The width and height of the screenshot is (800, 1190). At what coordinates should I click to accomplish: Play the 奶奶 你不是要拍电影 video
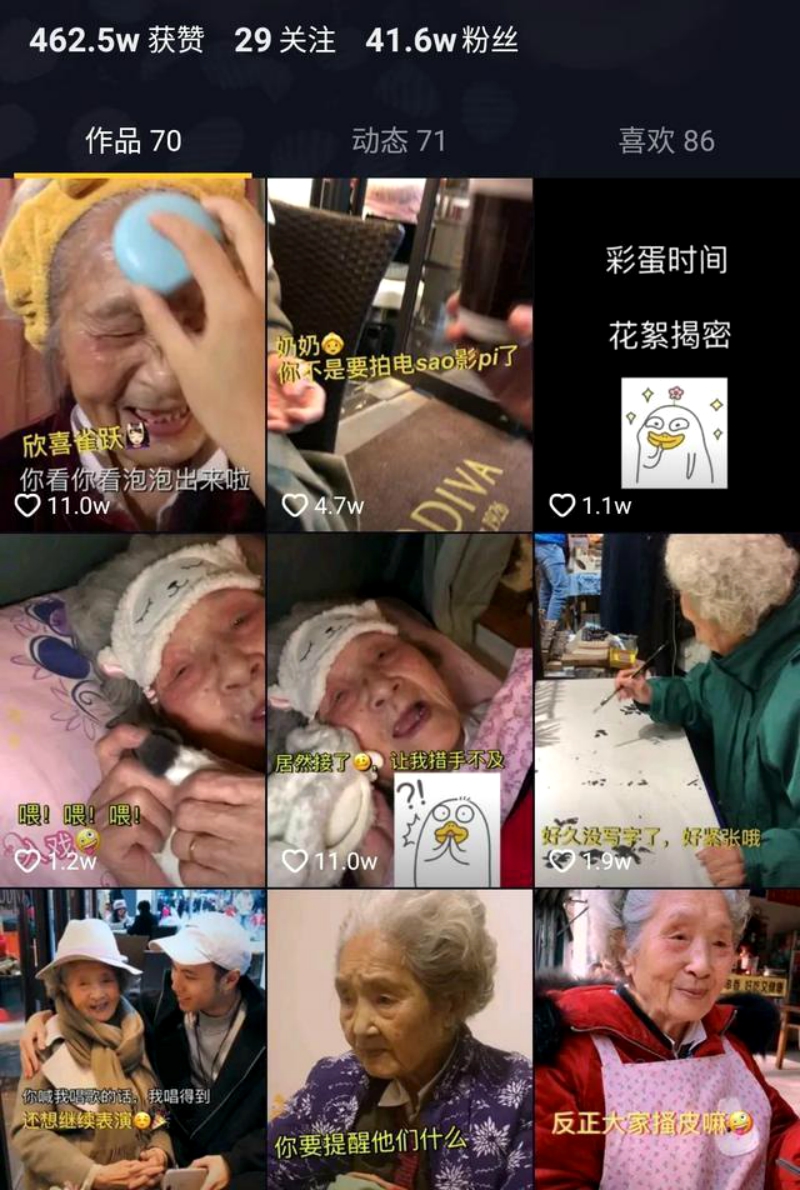399,355
